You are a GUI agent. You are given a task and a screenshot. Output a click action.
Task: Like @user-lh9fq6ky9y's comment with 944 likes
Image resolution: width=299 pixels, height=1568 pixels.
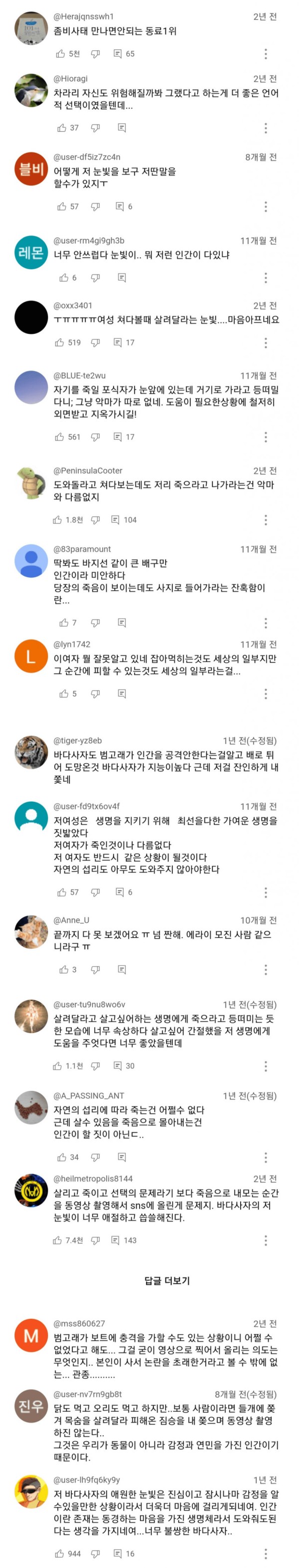[x=60, y=1554]
